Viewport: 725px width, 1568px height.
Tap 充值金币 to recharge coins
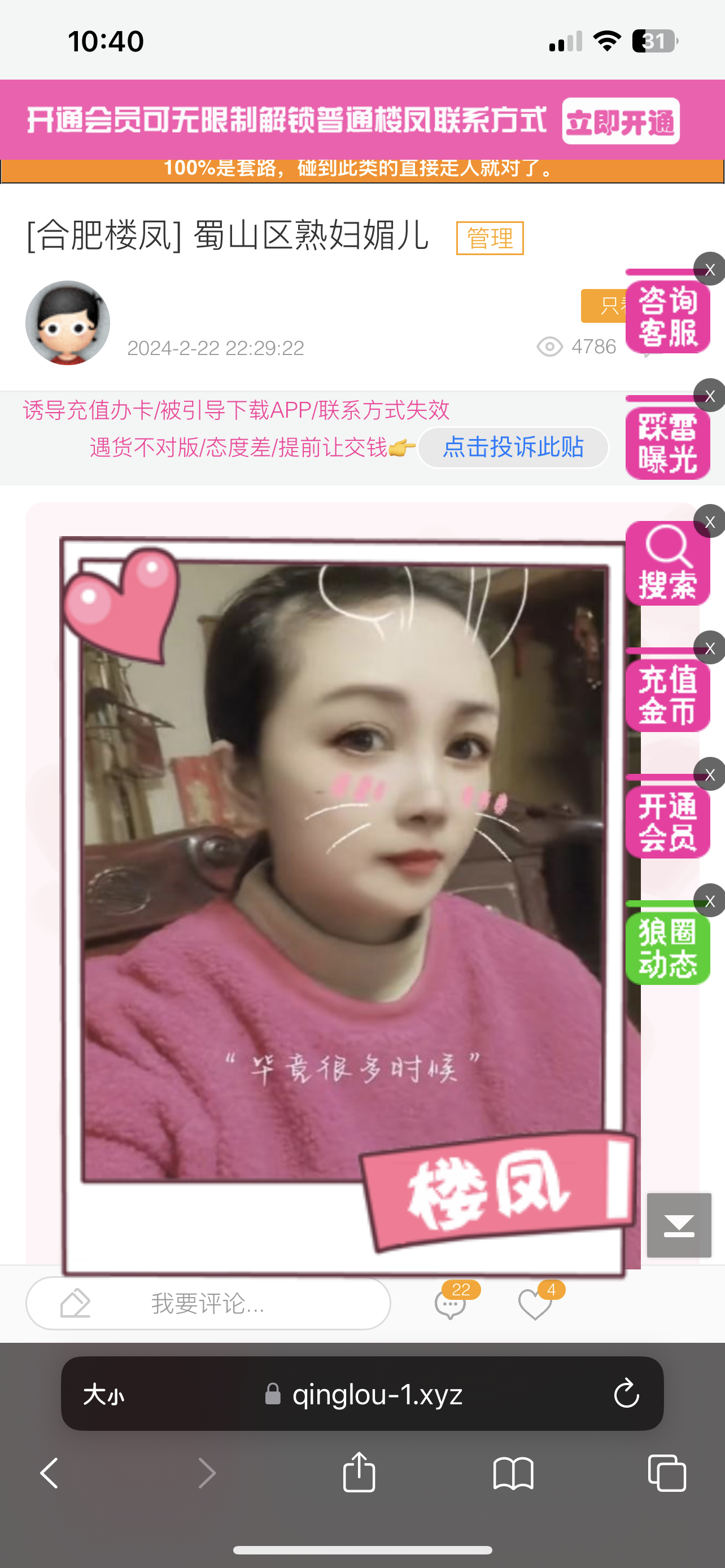(x=667, y=695)
